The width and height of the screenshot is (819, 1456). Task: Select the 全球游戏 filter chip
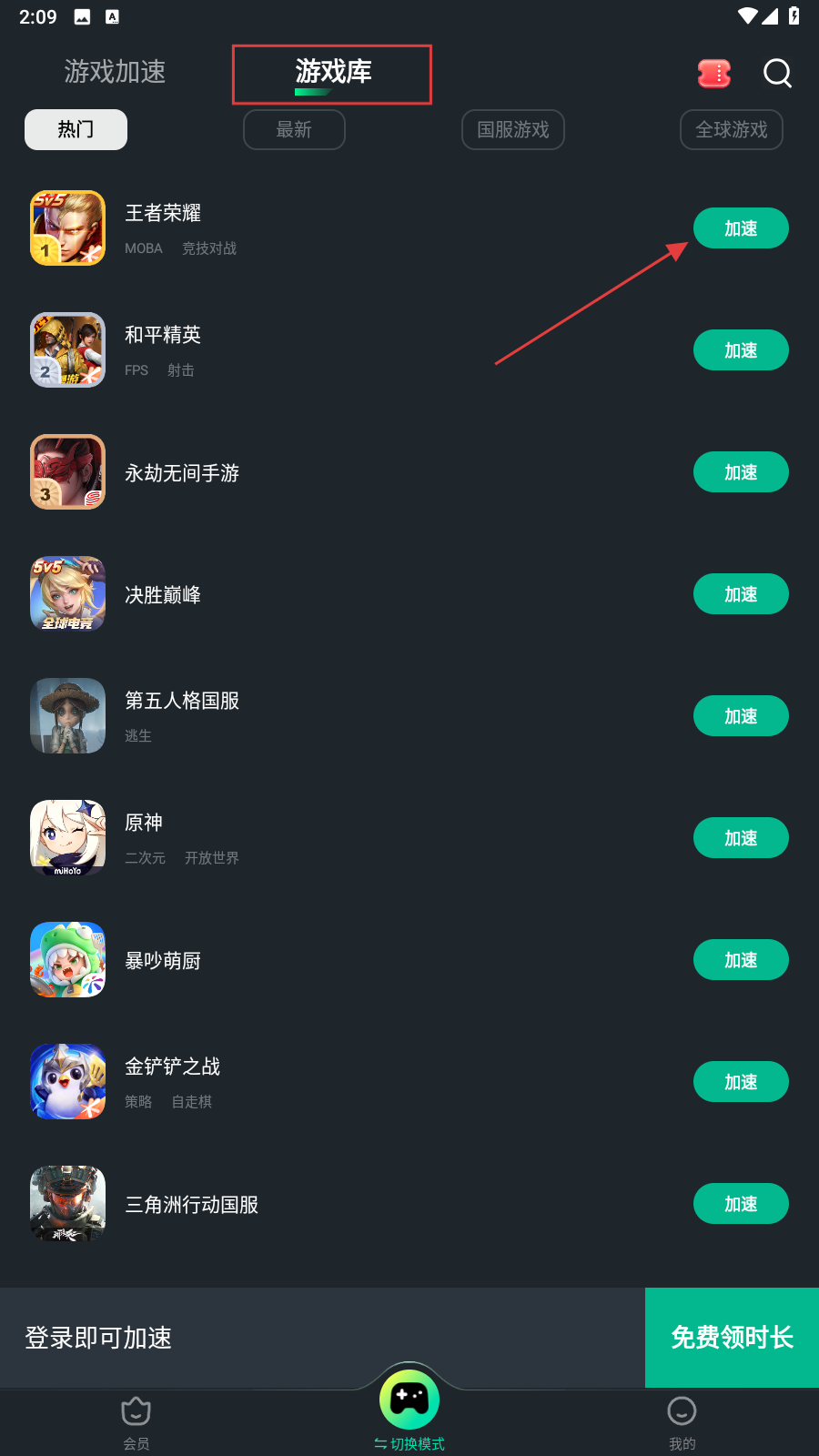pyautogui.click(x=732, y=129)
